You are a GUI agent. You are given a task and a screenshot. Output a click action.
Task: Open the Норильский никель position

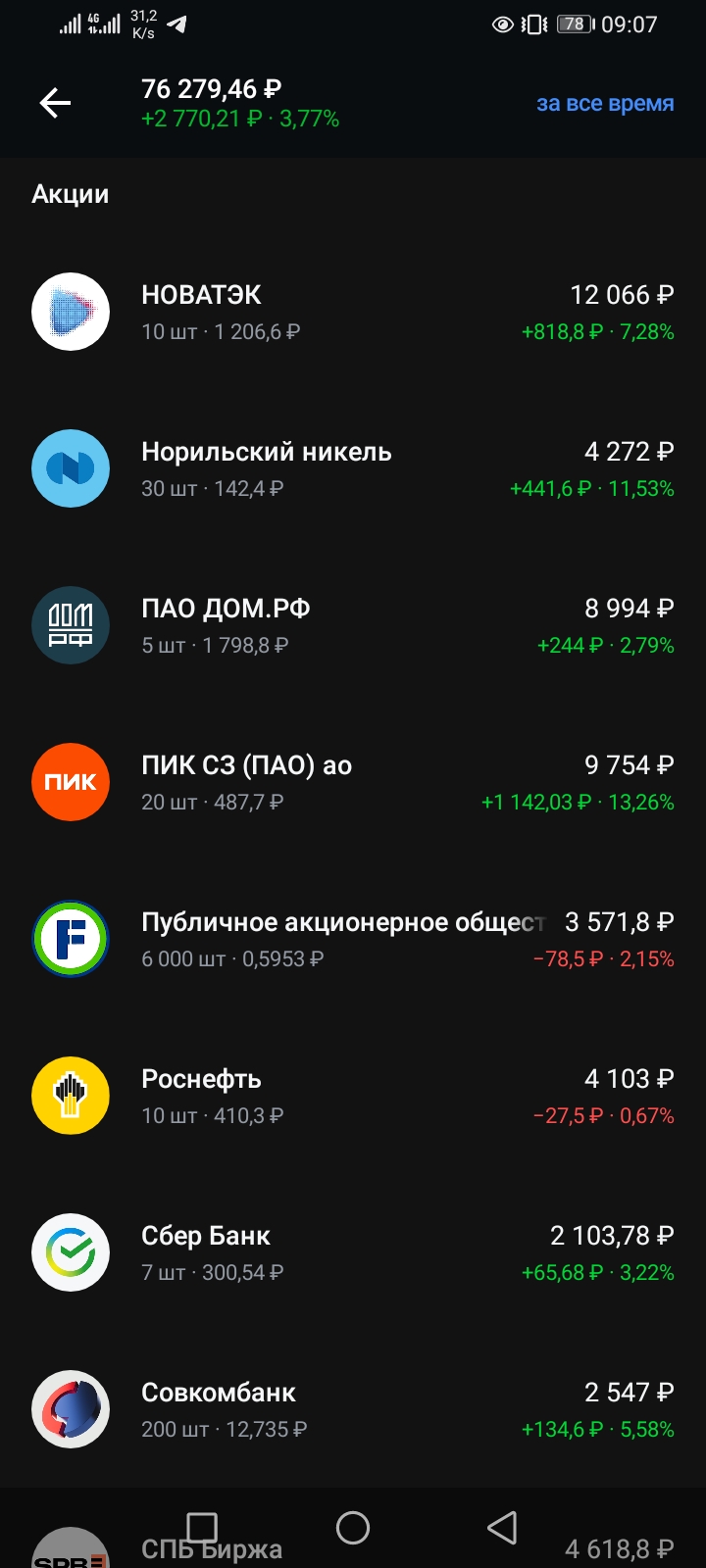pos(353,469)
